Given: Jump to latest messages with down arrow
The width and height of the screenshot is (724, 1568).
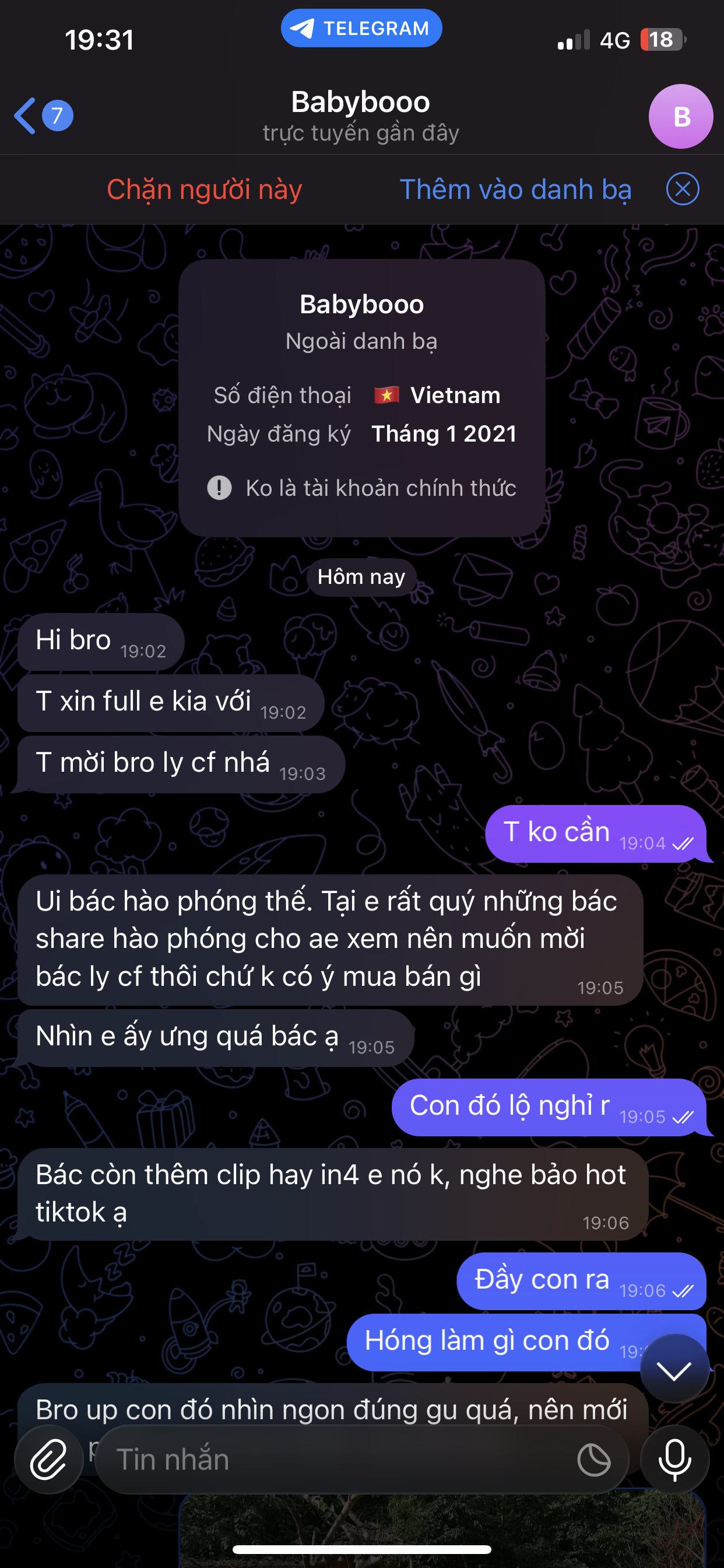Looking at the screenshot, I should (674, 1370).
